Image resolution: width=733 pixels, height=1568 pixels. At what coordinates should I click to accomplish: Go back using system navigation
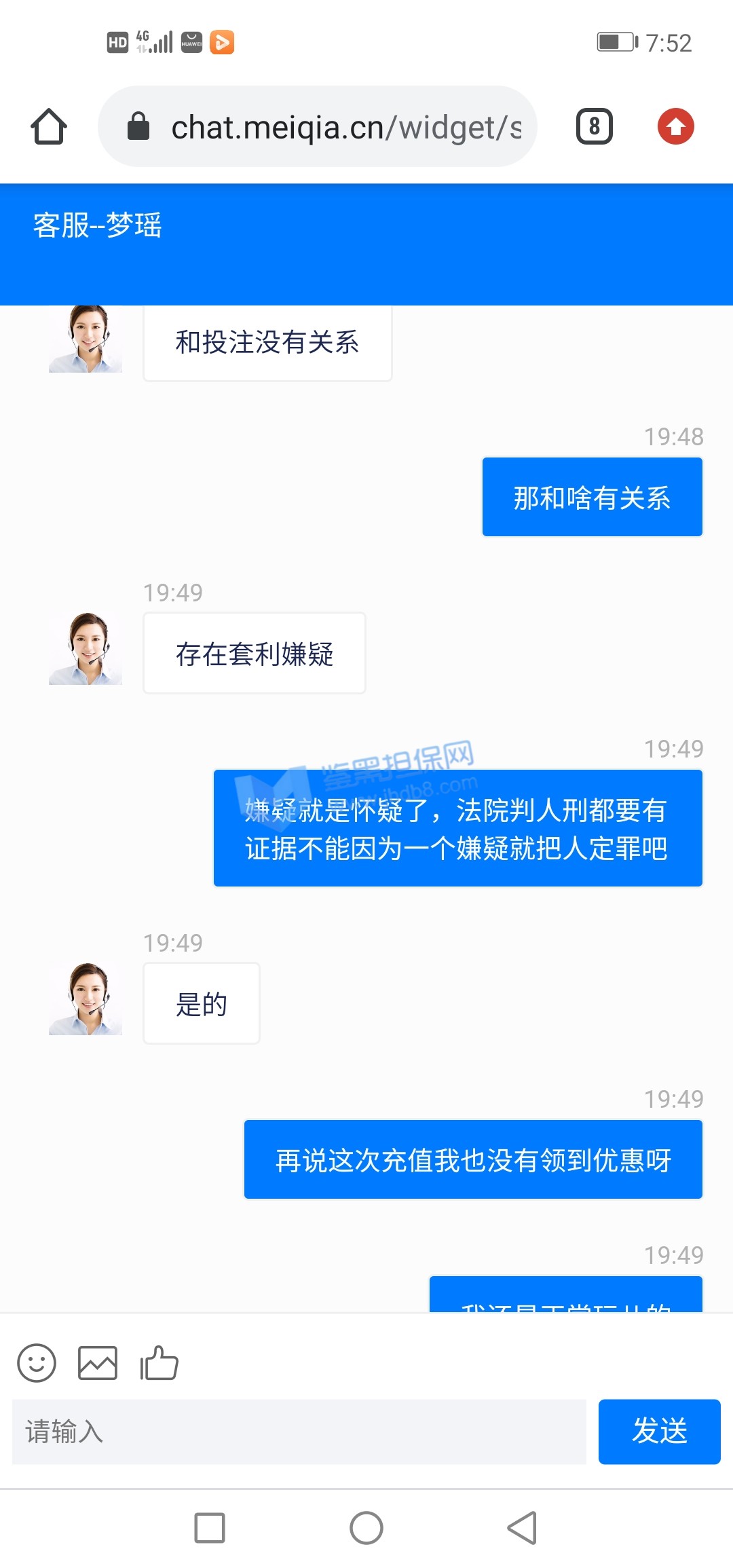pyautogui.click(x=522, y=1528)
